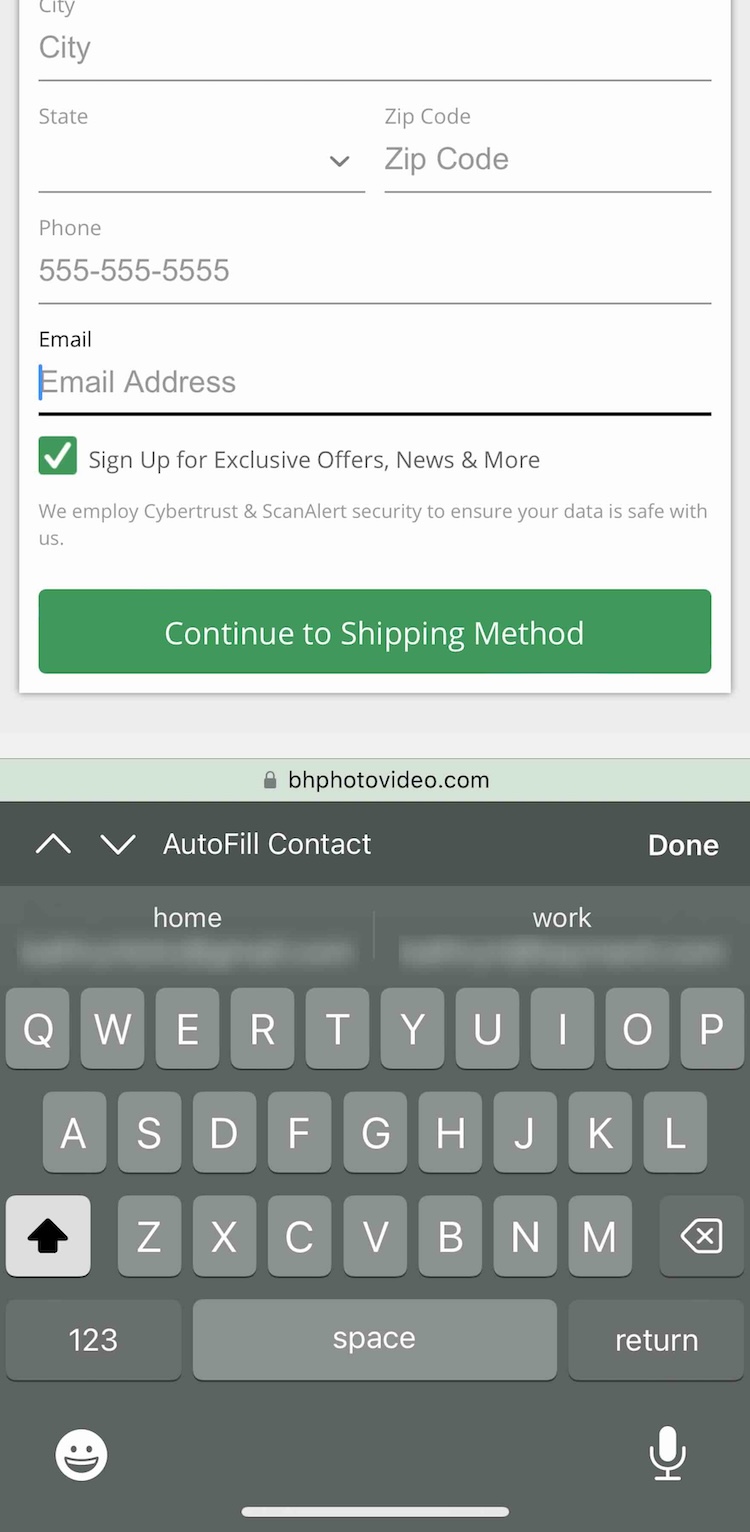Viewport: 750px width, 1532px height.
Task: Start dictation with the microphone
Action: [x=667, y=1453]
